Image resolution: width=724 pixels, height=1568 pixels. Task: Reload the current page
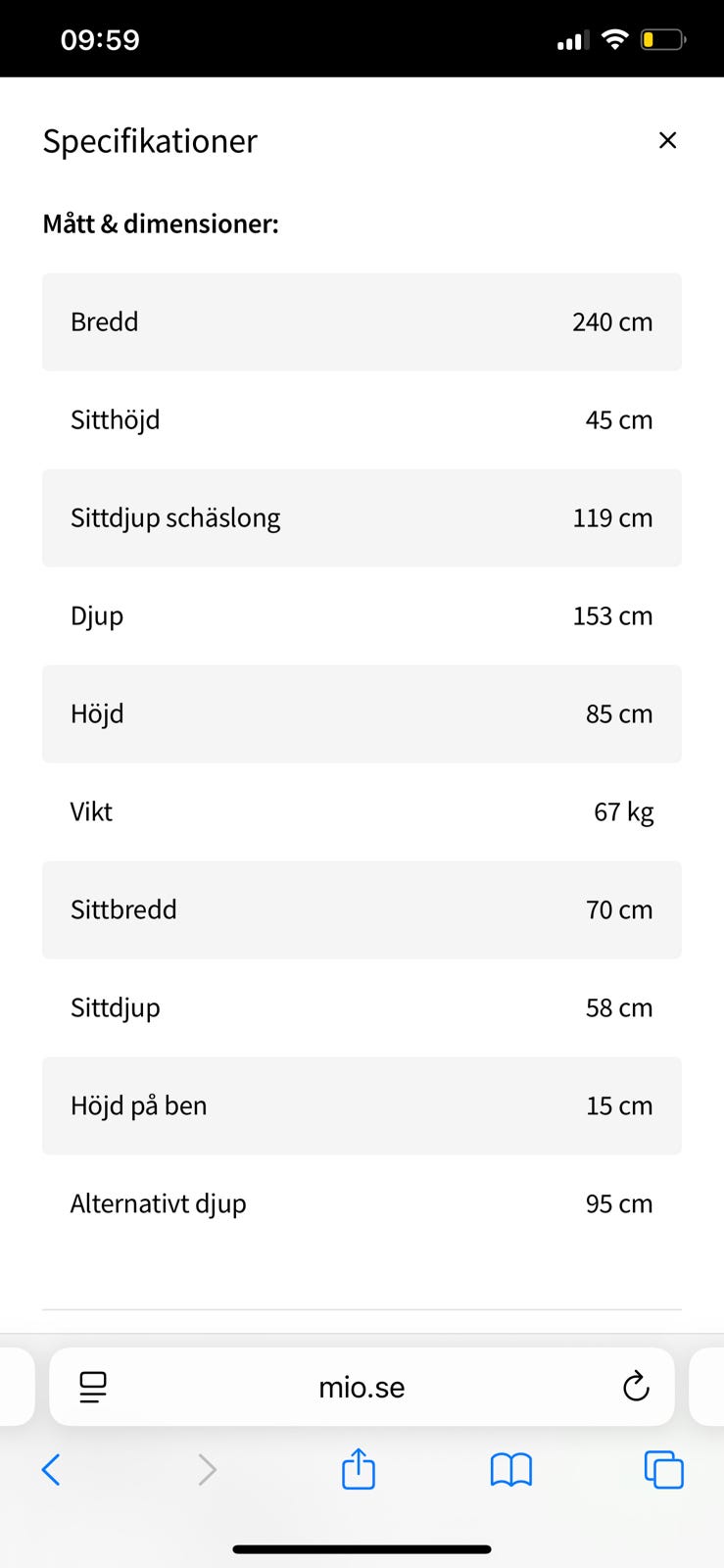636,1387
